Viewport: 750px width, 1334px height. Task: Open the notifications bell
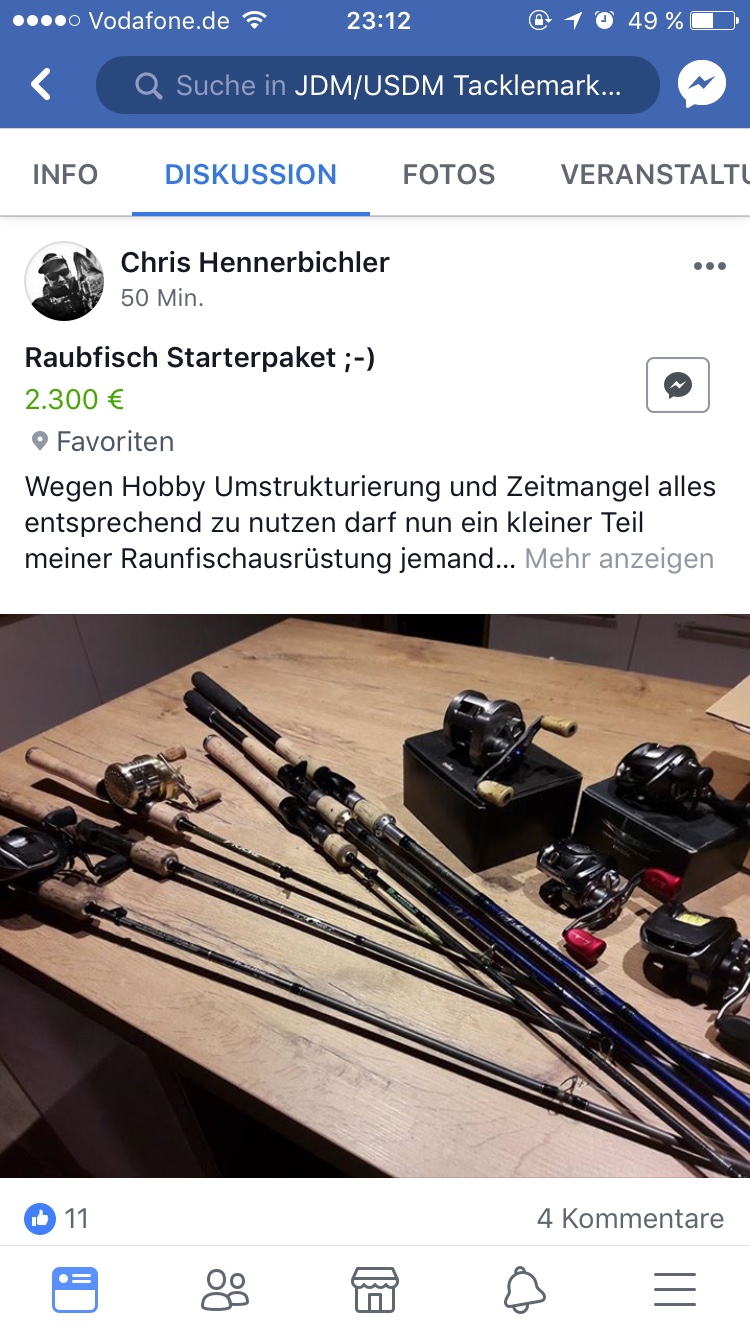(x=525, y=1290)
